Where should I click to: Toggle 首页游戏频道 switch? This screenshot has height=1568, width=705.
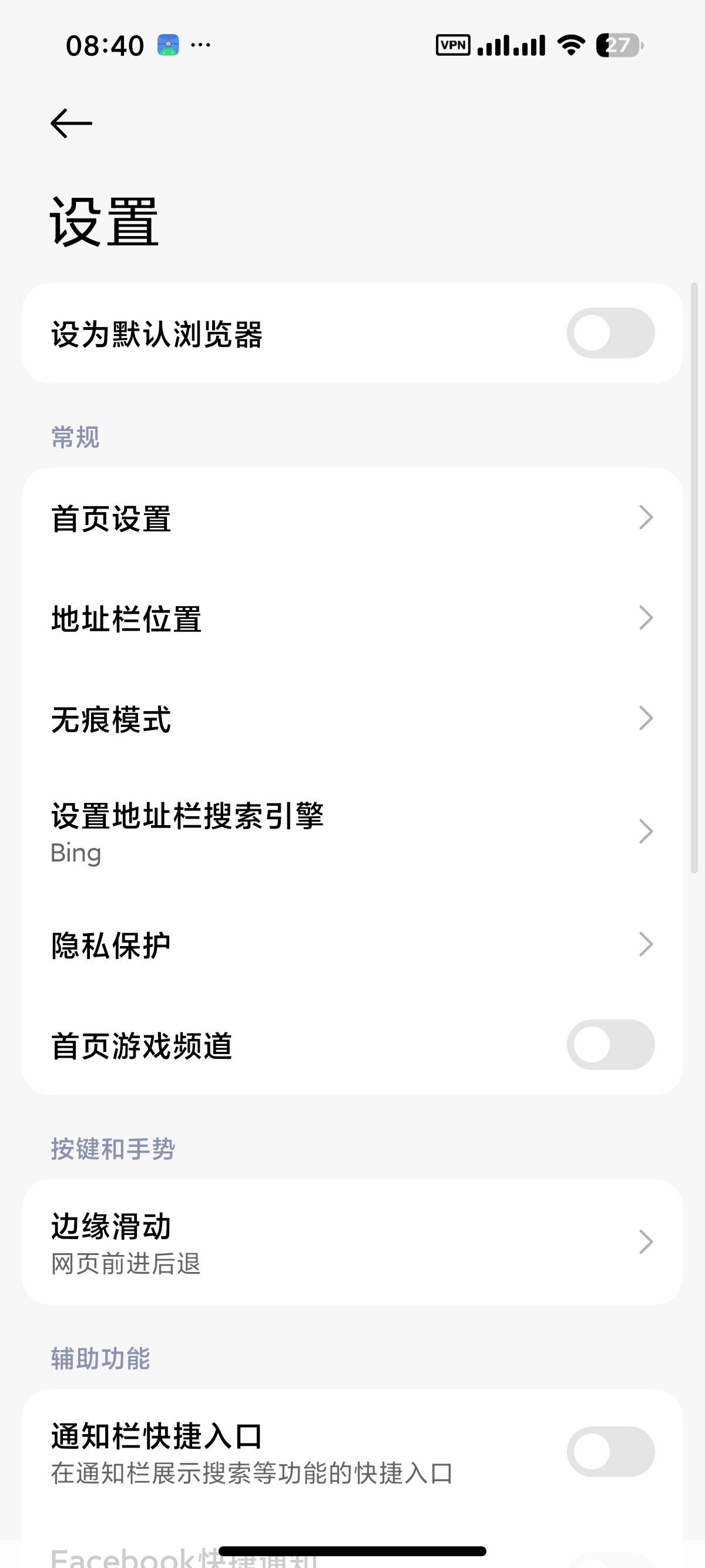pos(610,1045)
